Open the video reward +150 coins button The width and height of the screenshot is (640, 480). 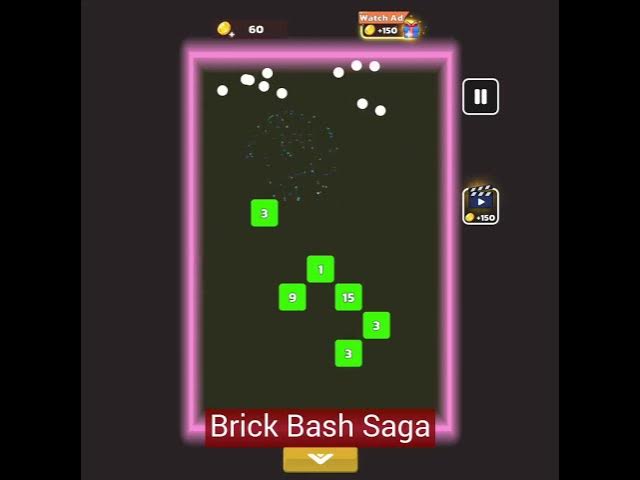pyautogui.click(x=480, y=205)
